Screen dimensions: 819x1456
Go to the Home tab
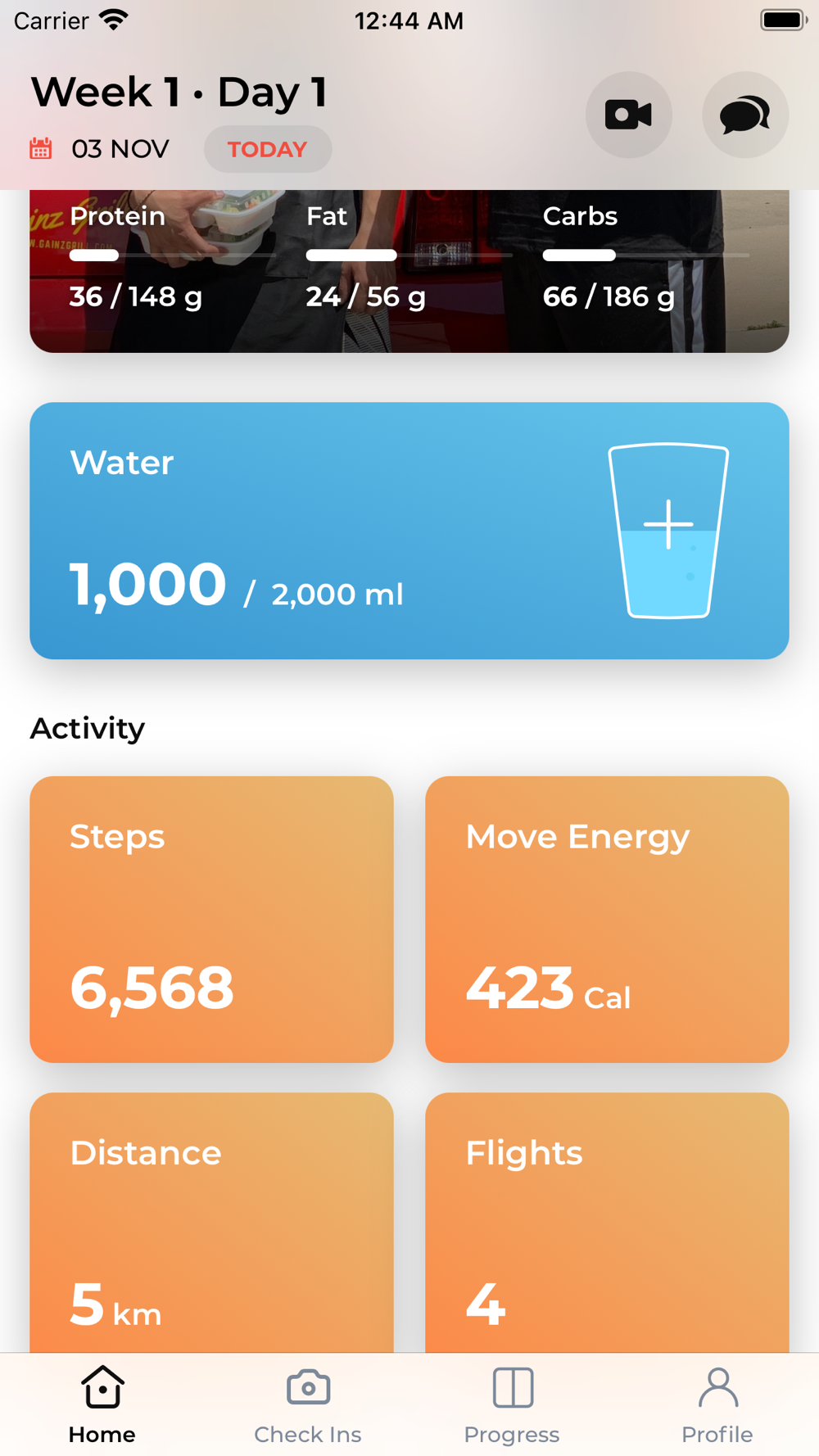click(x=102, y=1405)
